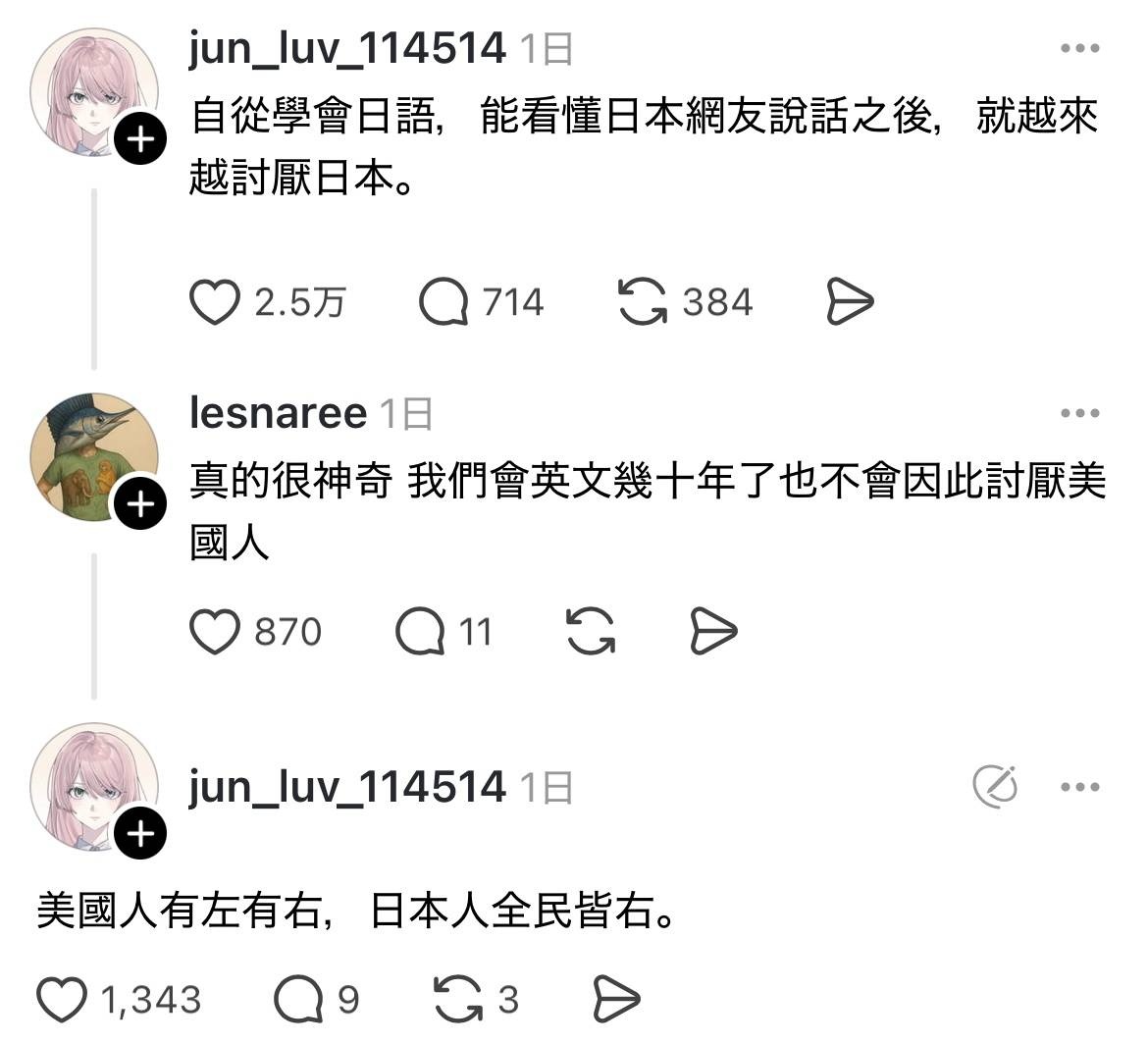The height and width of the screenshot is (1044, 1148).
Task: Open comments on the post with 714 replies
Action: [x=443, y=301]
